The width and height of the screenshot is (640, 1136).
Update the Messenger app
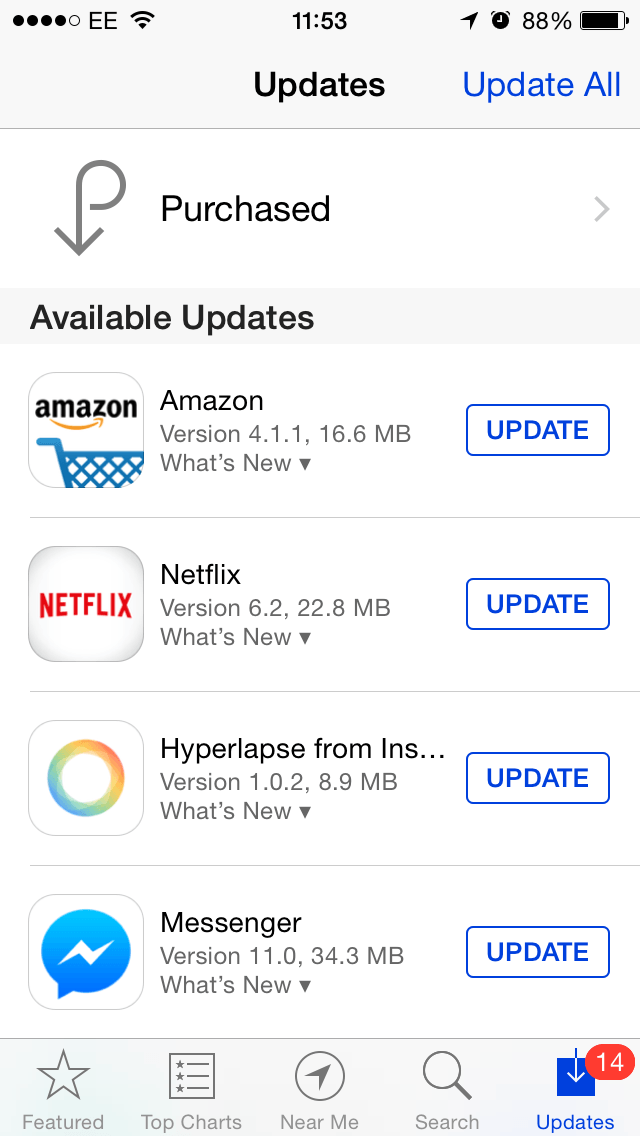click(x=538, y=952)
